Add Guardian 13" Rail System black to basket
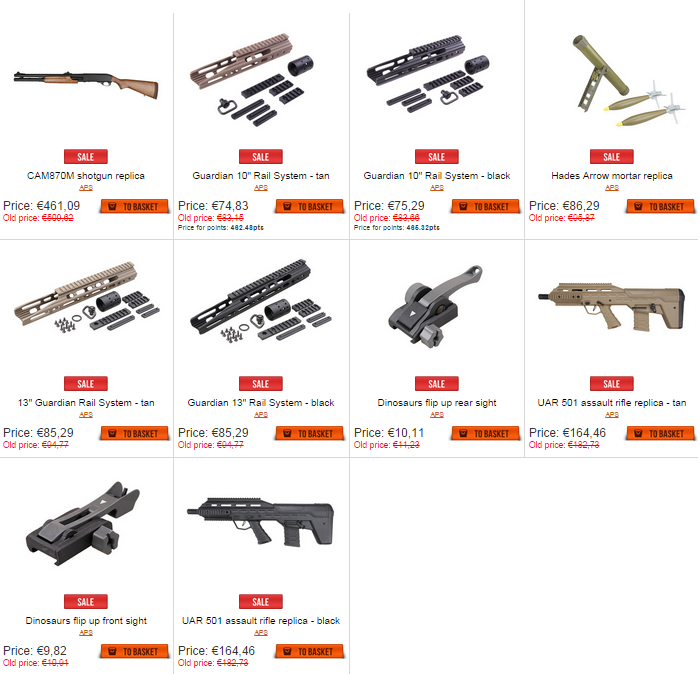700x675 pixels. pos(309,434)
